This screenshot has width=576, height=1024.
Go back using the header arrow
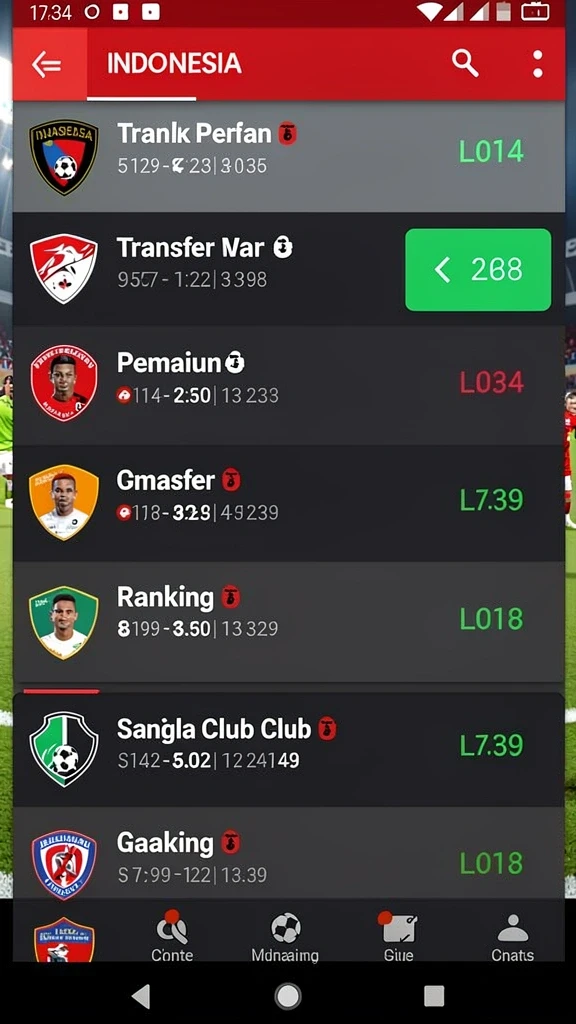tap(46, 64)
